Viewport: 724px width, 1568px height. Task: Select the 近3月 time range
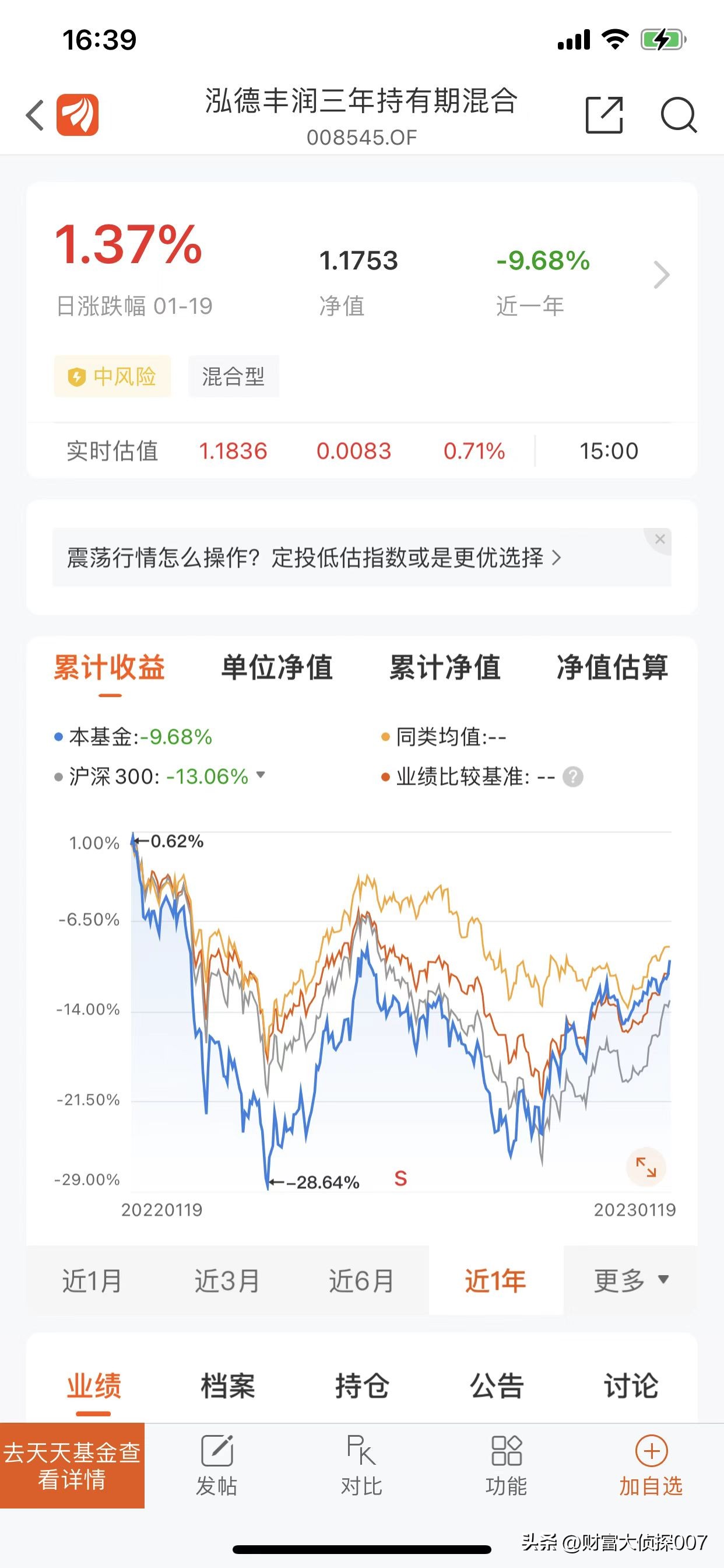(x=227, y=1280)
